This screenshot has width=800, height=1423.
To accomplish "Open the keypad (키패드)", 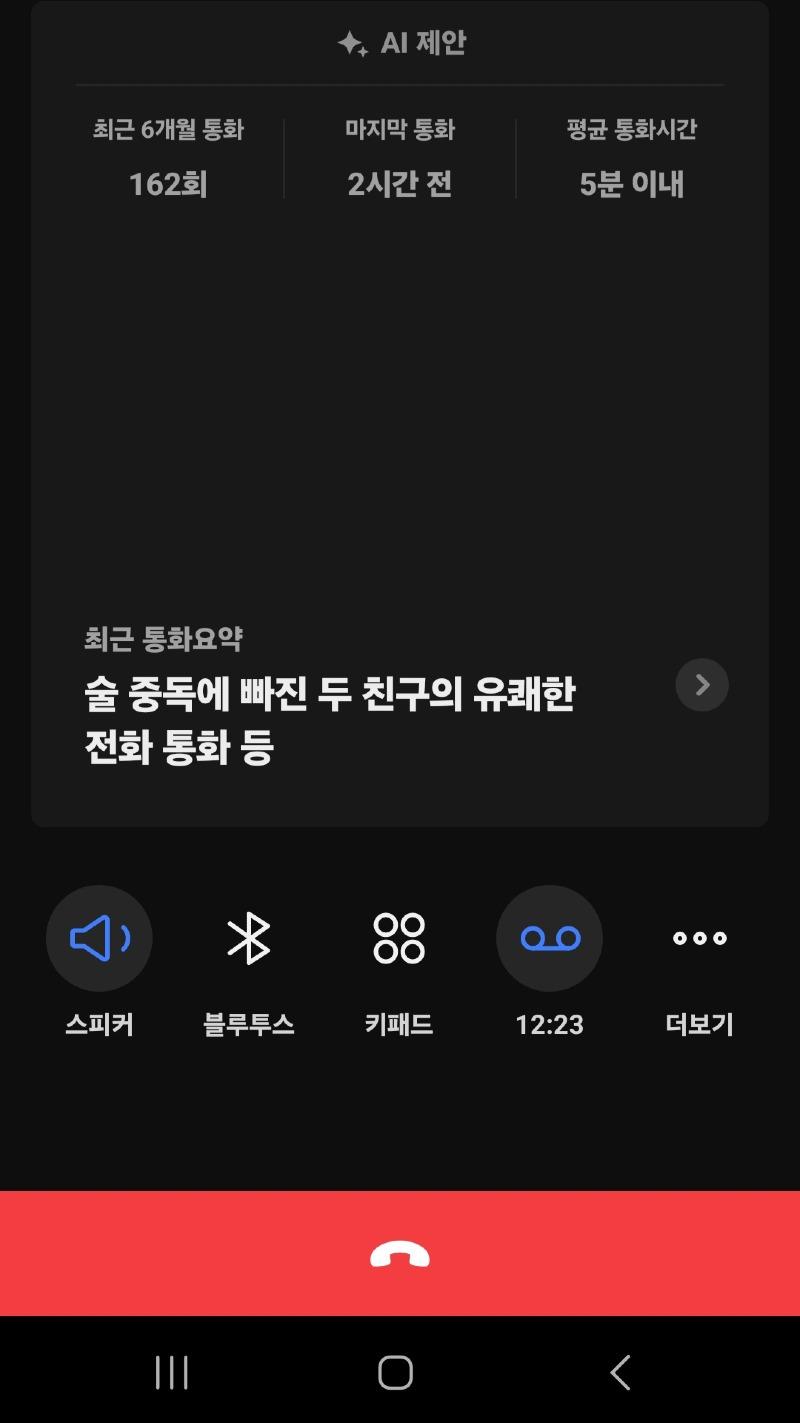I will point(399,938).
